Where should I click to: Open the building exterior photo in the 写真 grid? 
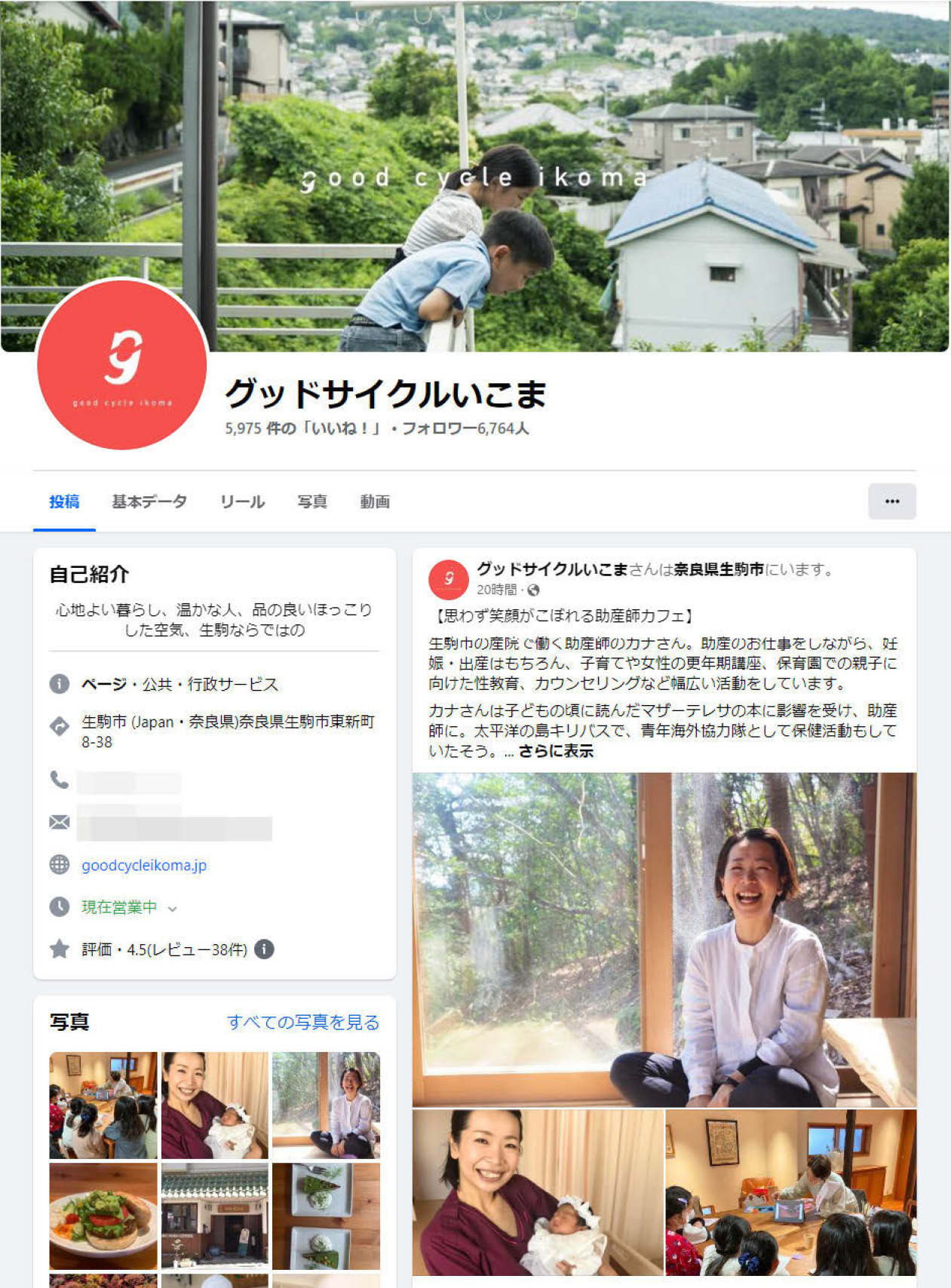tap(215, 1216)
